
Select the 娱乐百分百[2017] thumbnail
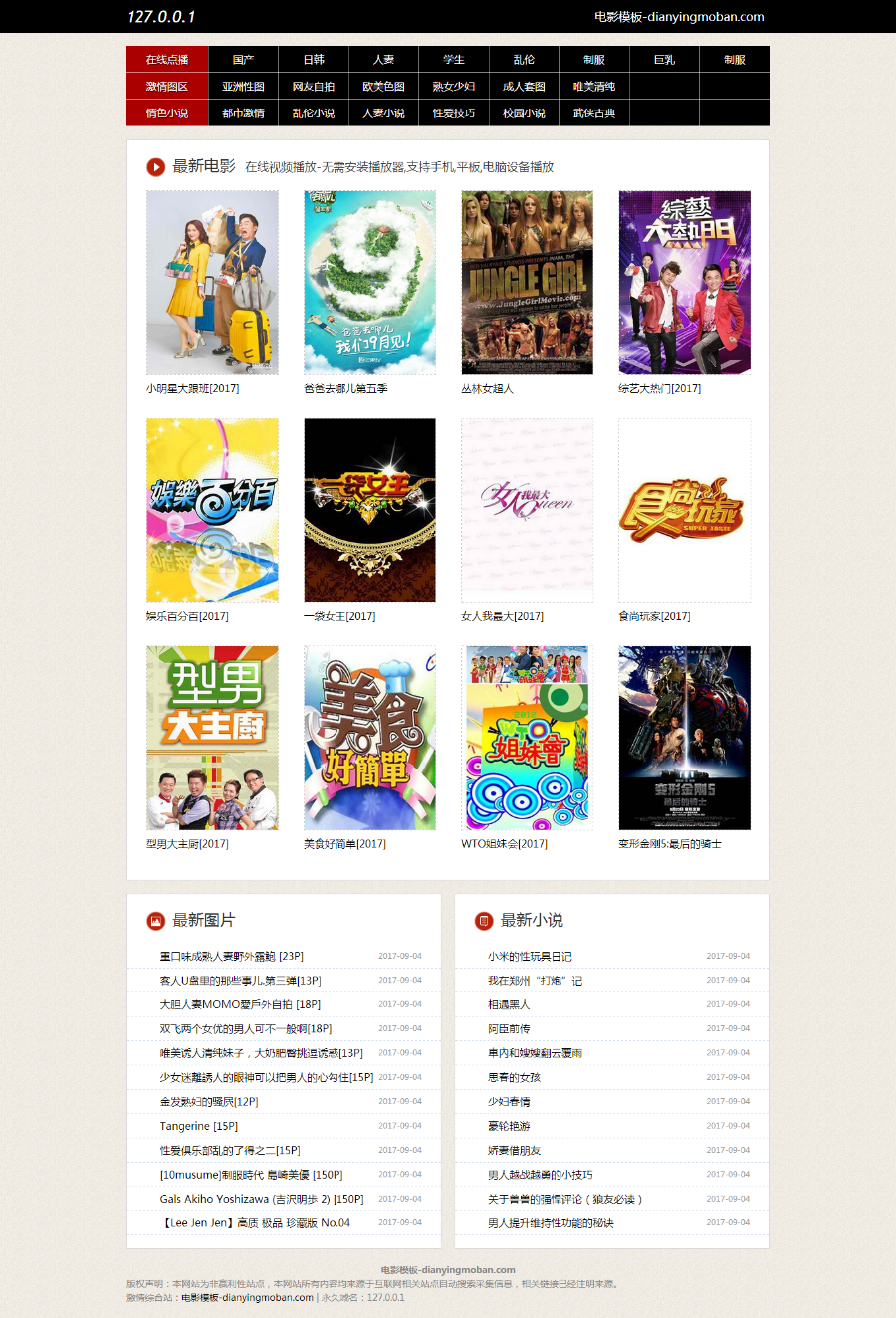212,510
